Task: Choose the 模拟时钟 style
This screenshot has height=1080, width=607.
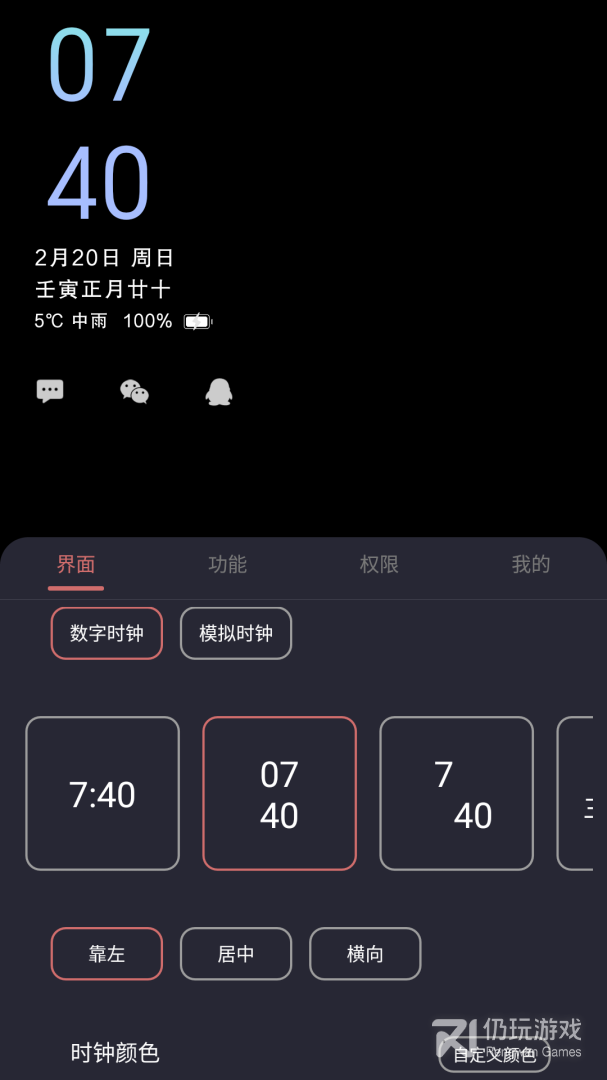Action: (236, 633)
